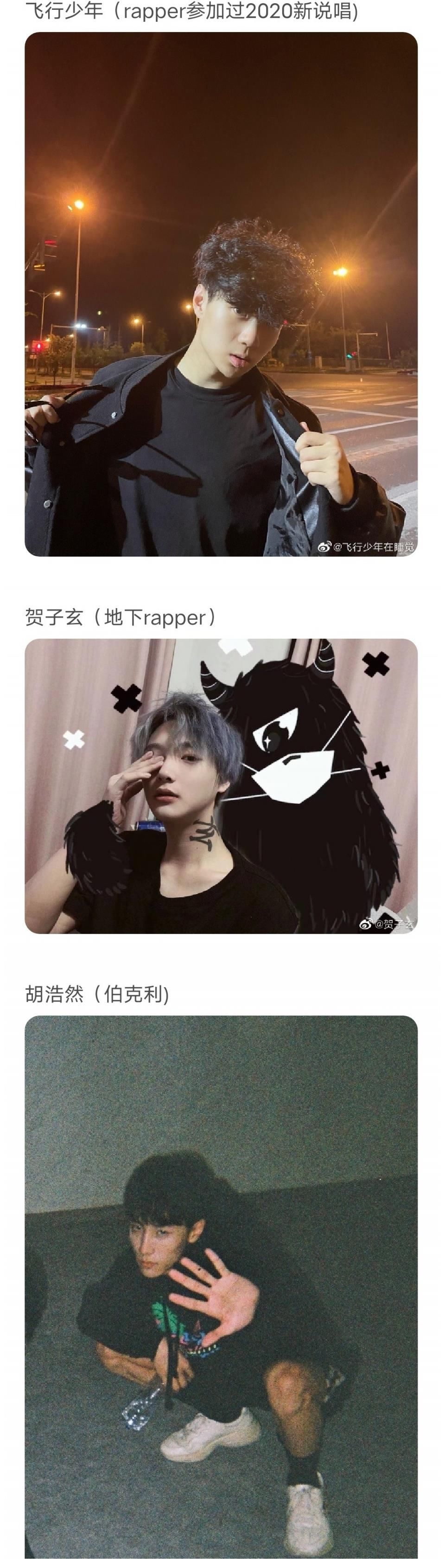Image resolution: width=445 pixels, height=1568 pixels.
Task: View the 贺子玄 photo with cartoon monster
Action: pos(221,785)
